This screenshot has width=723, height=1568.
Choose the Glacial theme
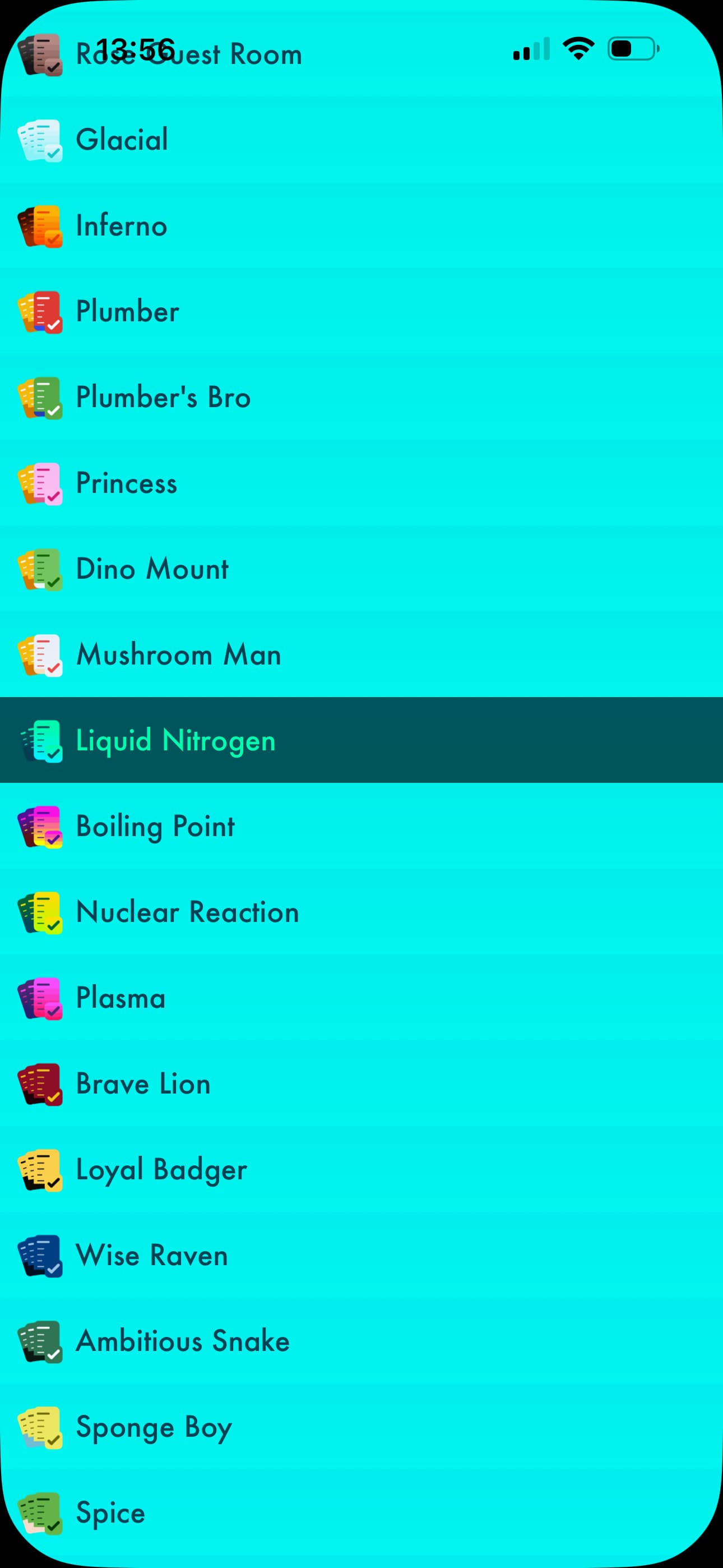coord(361,140)
